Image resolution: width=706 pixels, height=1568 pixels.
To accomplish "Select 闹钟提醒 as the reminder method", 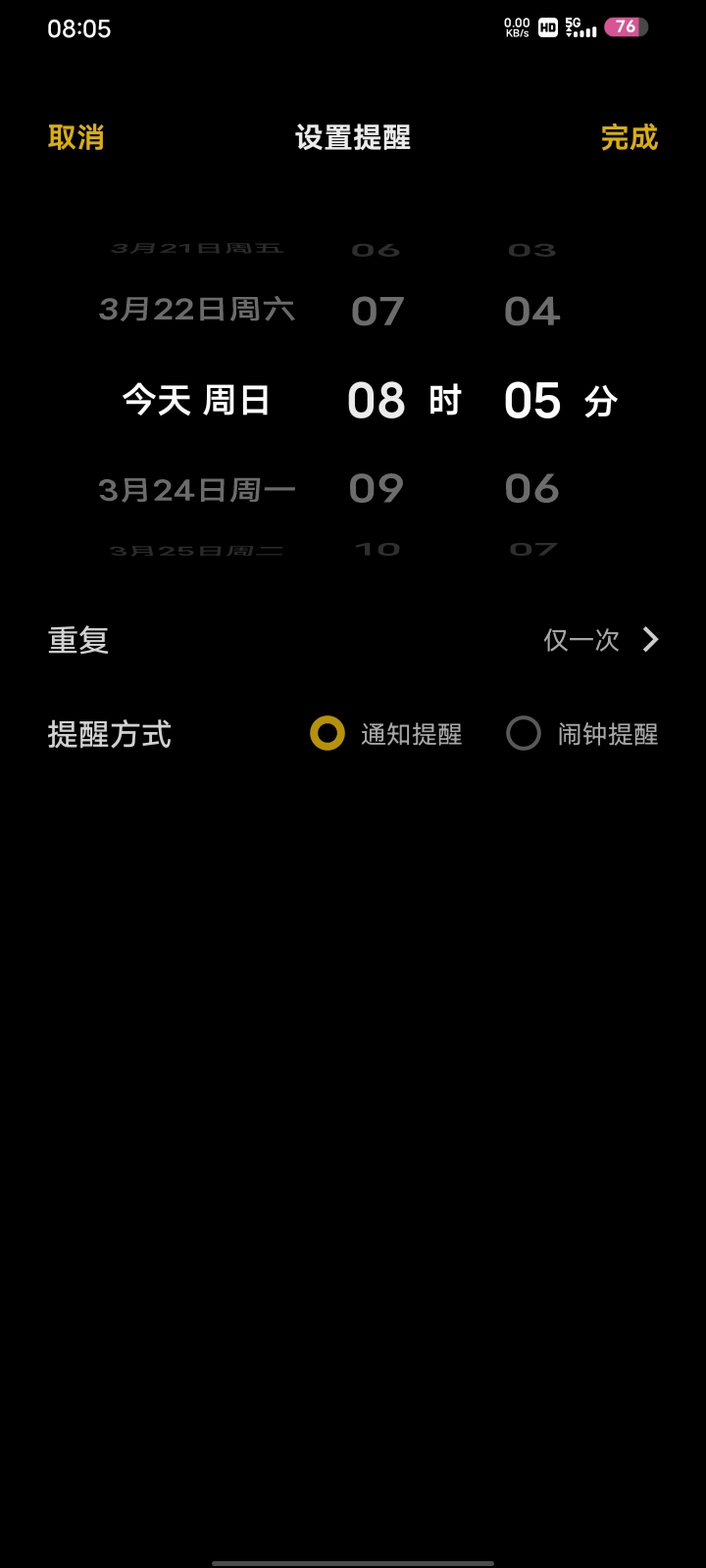I will point(582,734).
